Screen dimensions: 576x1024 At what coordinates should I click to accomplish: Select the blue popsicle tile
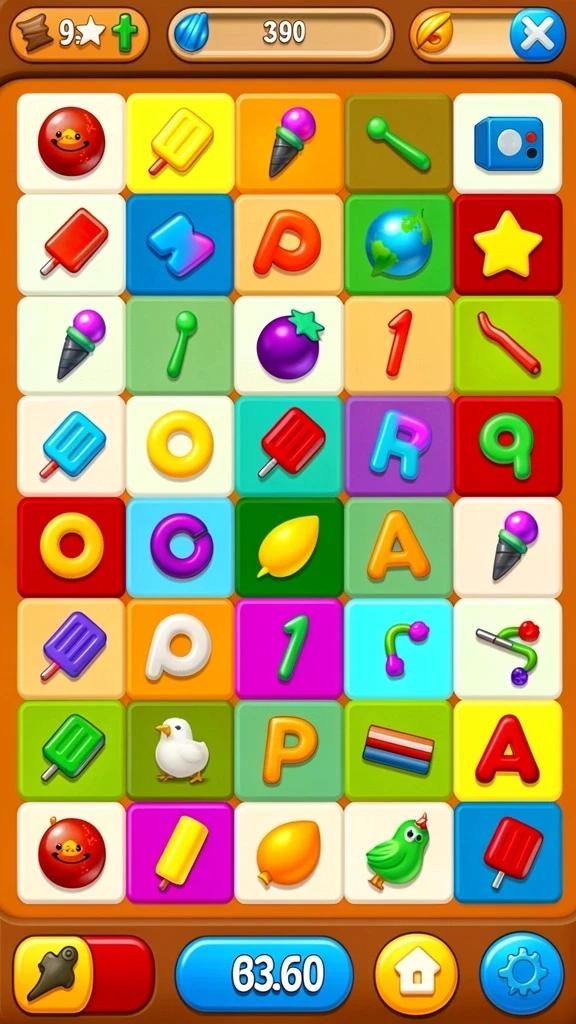[x=71, y=446]
